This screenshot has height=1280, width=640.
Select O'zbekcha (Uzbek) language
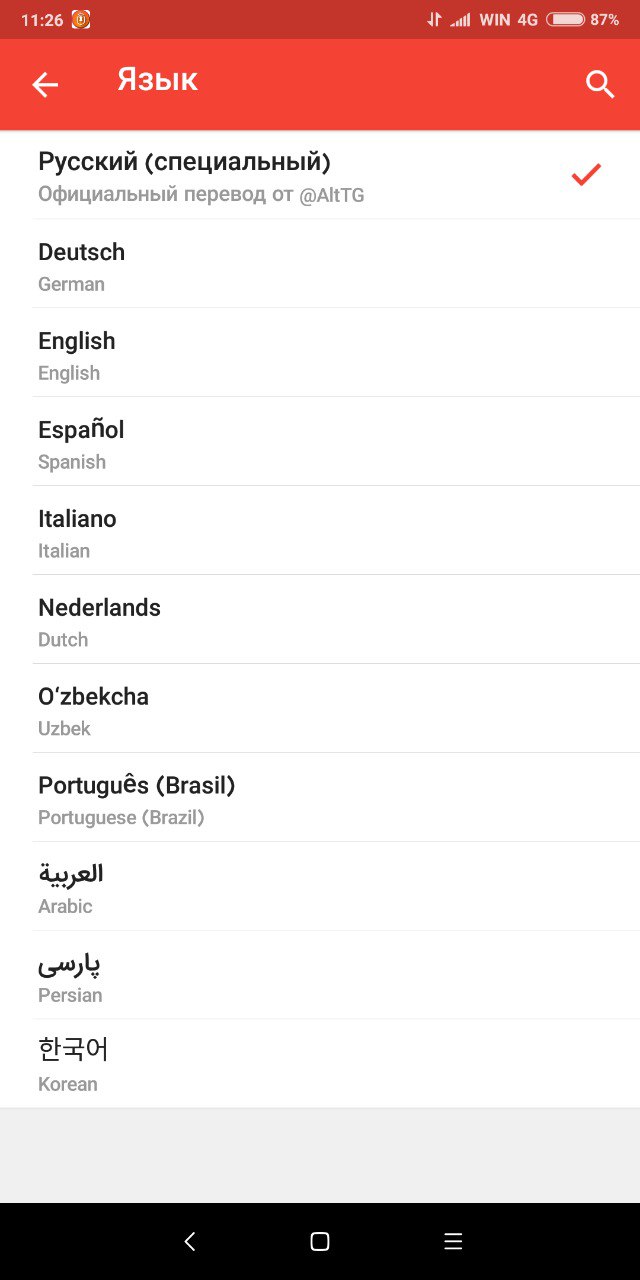[320, 709]
